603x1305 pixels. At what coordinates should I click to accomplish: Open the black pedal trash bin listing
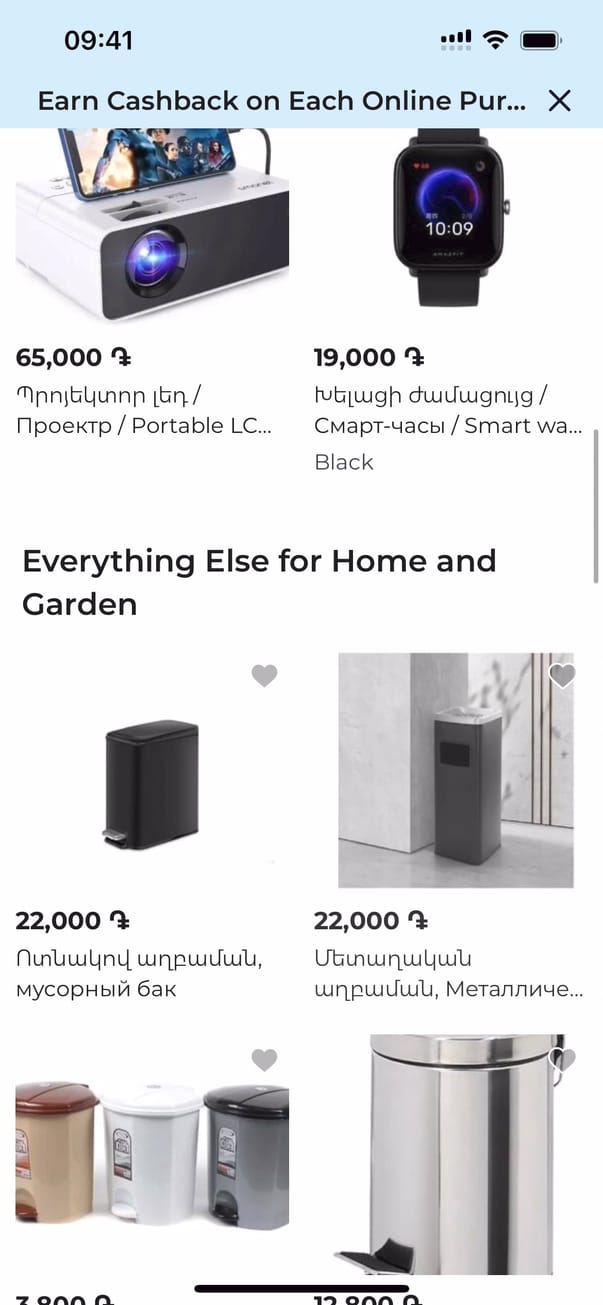point(152,771)
